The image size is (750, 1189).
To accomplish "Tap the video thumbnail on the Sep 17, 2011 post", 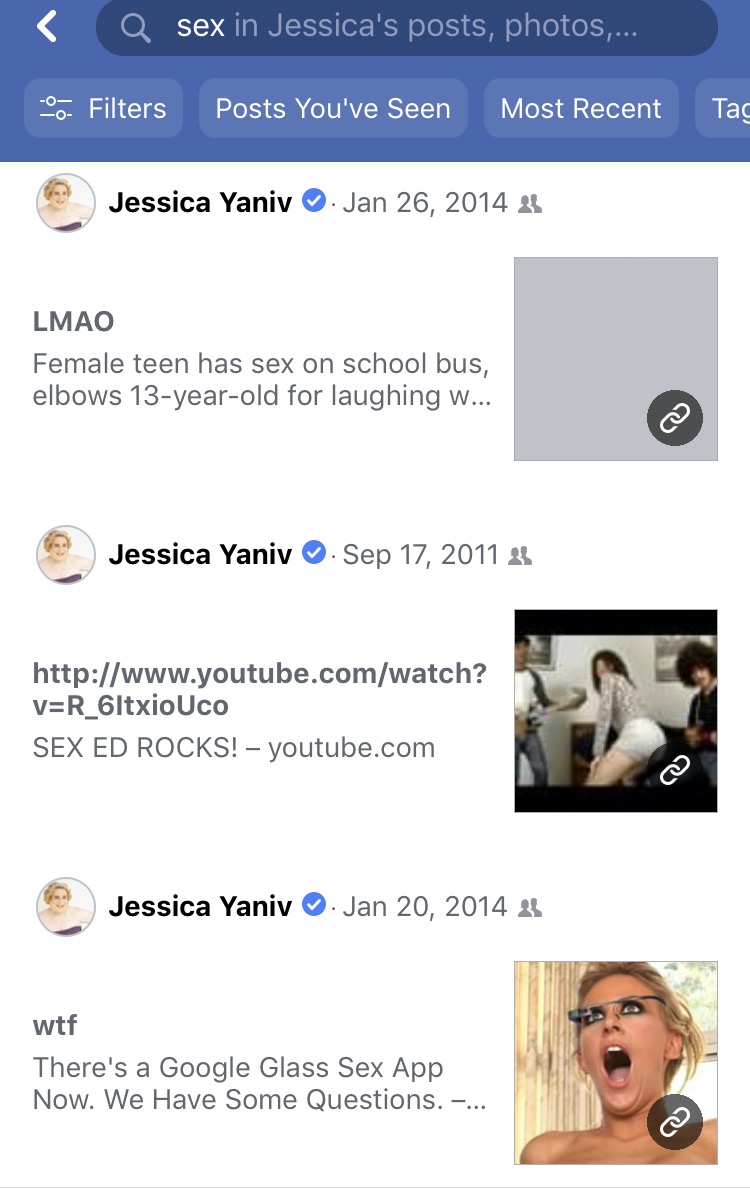I will (x=615, y=710).
